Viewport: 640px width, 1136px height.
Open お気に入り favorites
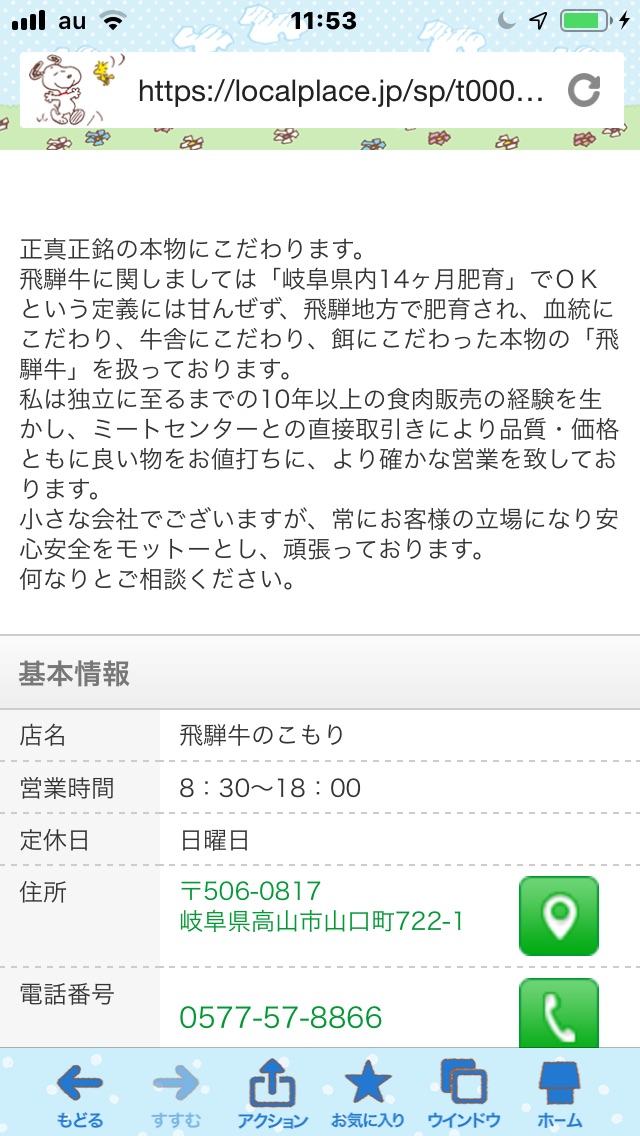click(368, 1095)
